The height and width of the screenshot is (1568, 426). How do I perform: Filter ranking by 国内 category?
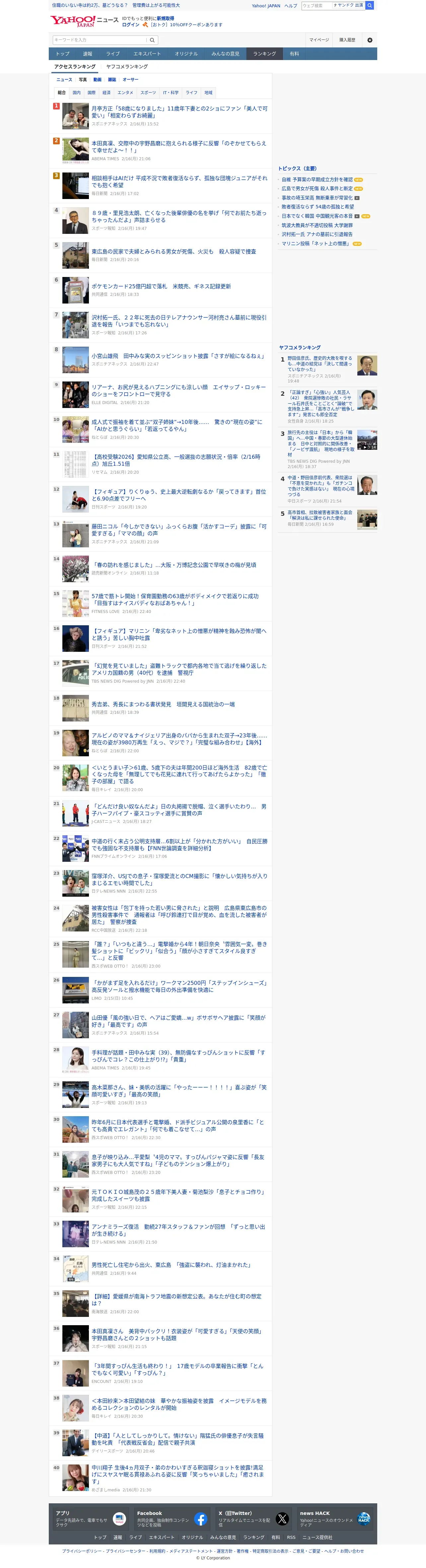[x=77, y=93]
